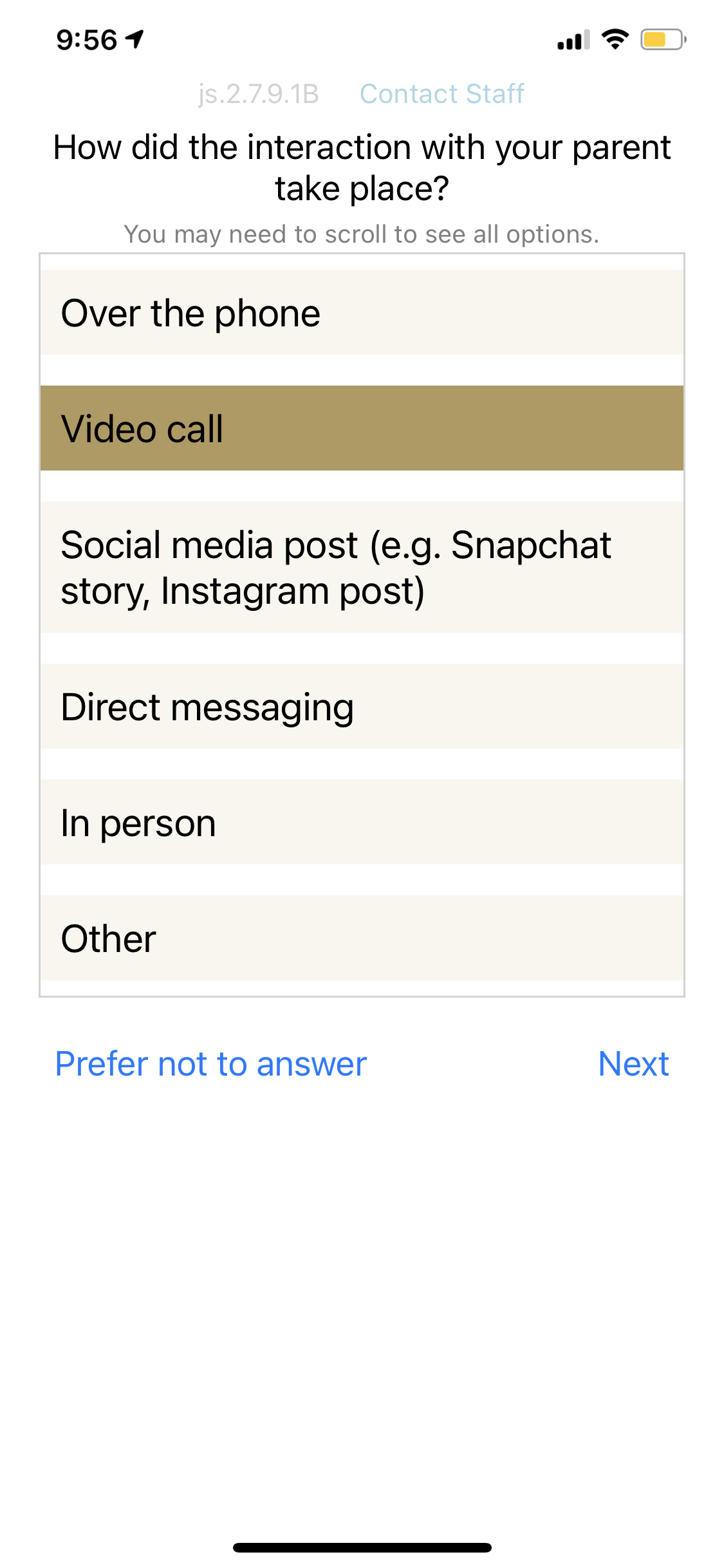724x1568 pixels.
Task: Pick Direct messaging as the answer
Action: pos(362,707)
